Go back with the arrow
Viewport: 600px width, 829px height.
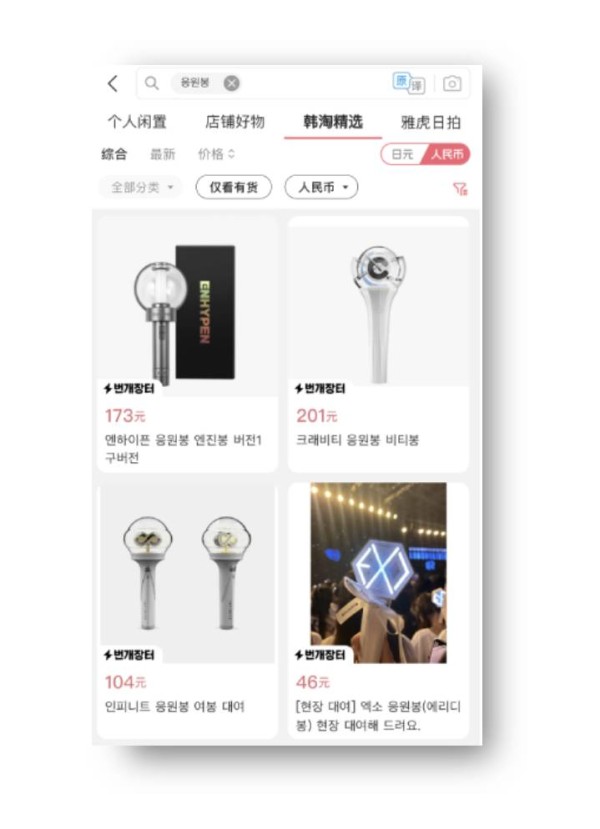(113, 83)
